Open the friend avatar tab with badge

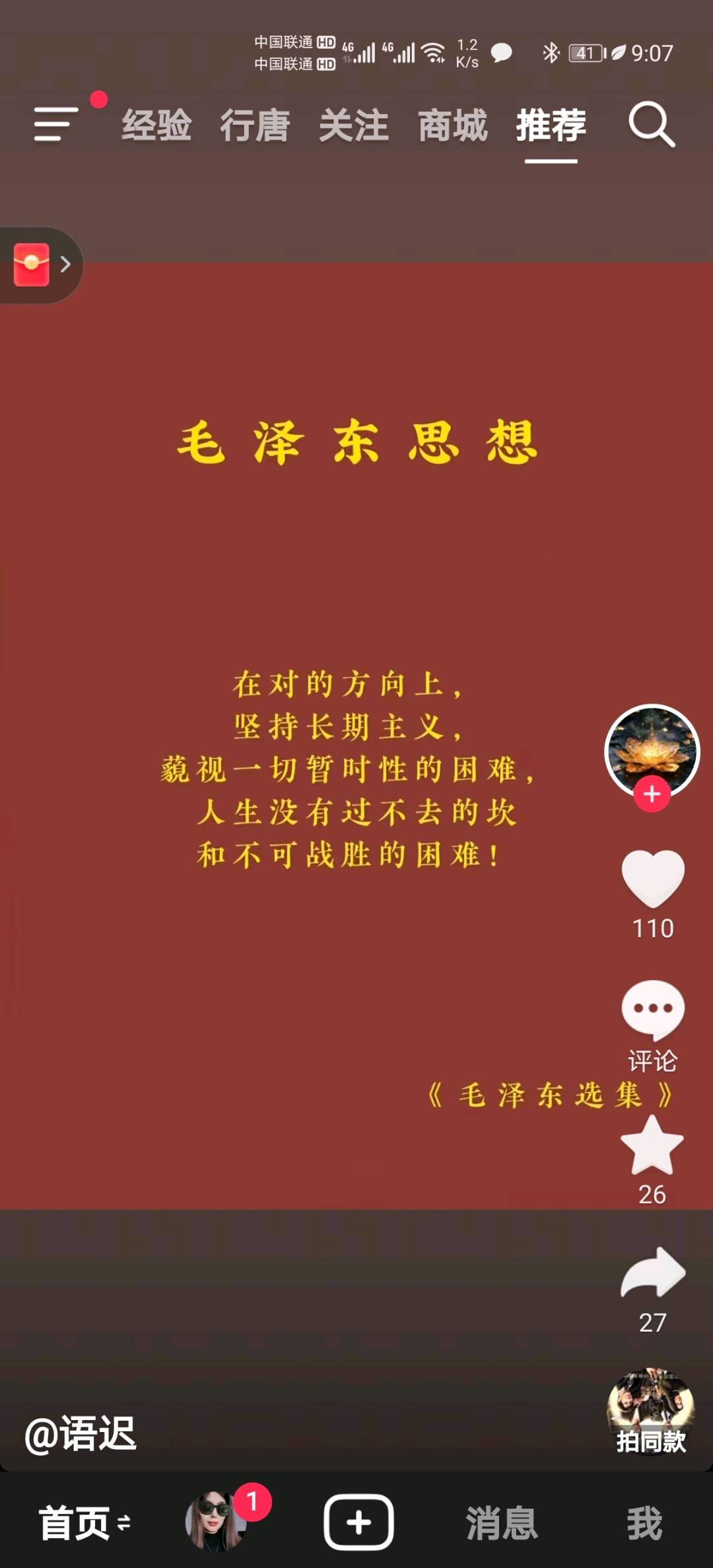[x=216, y=1521]
